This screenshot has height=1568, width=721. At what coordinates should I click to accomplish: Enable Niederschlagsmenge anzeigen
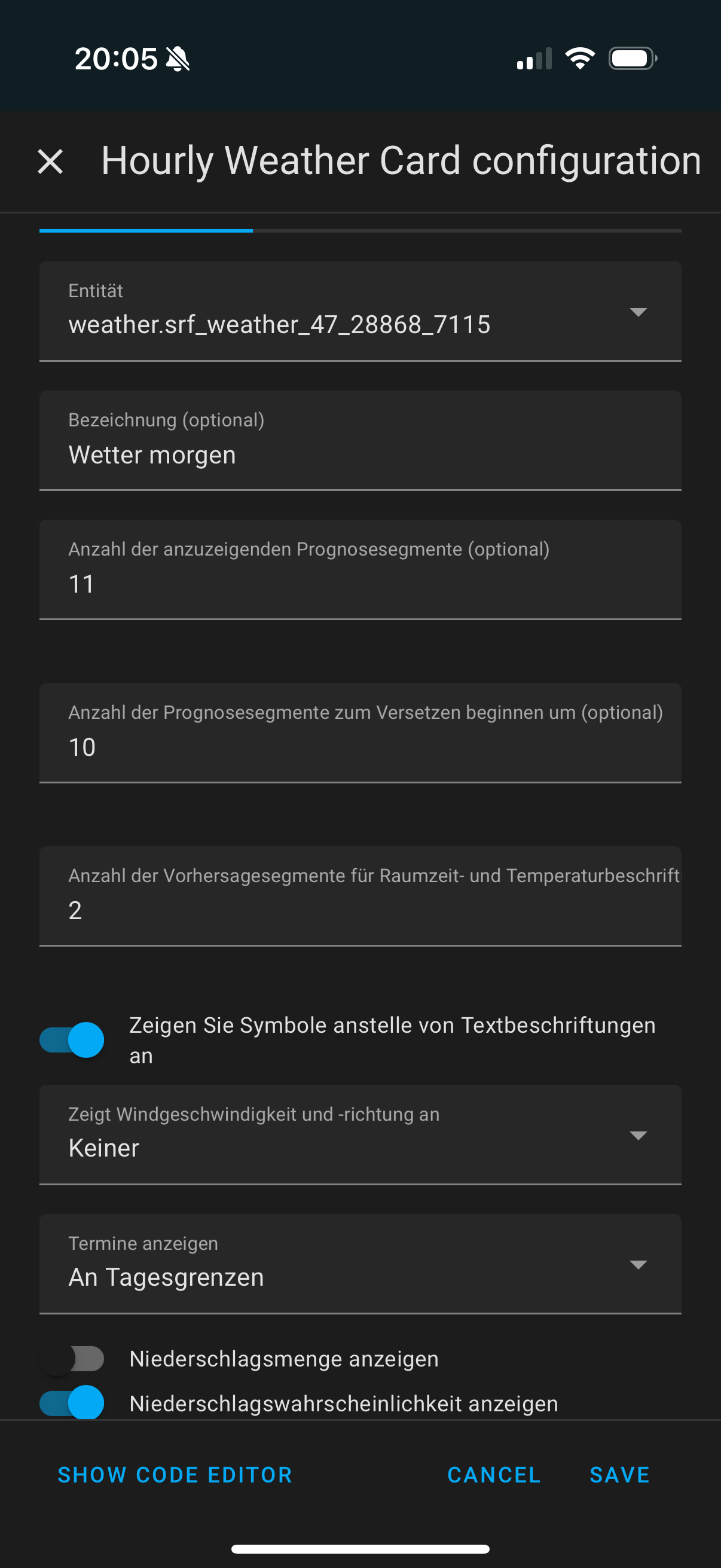(x=72, y=1359)
